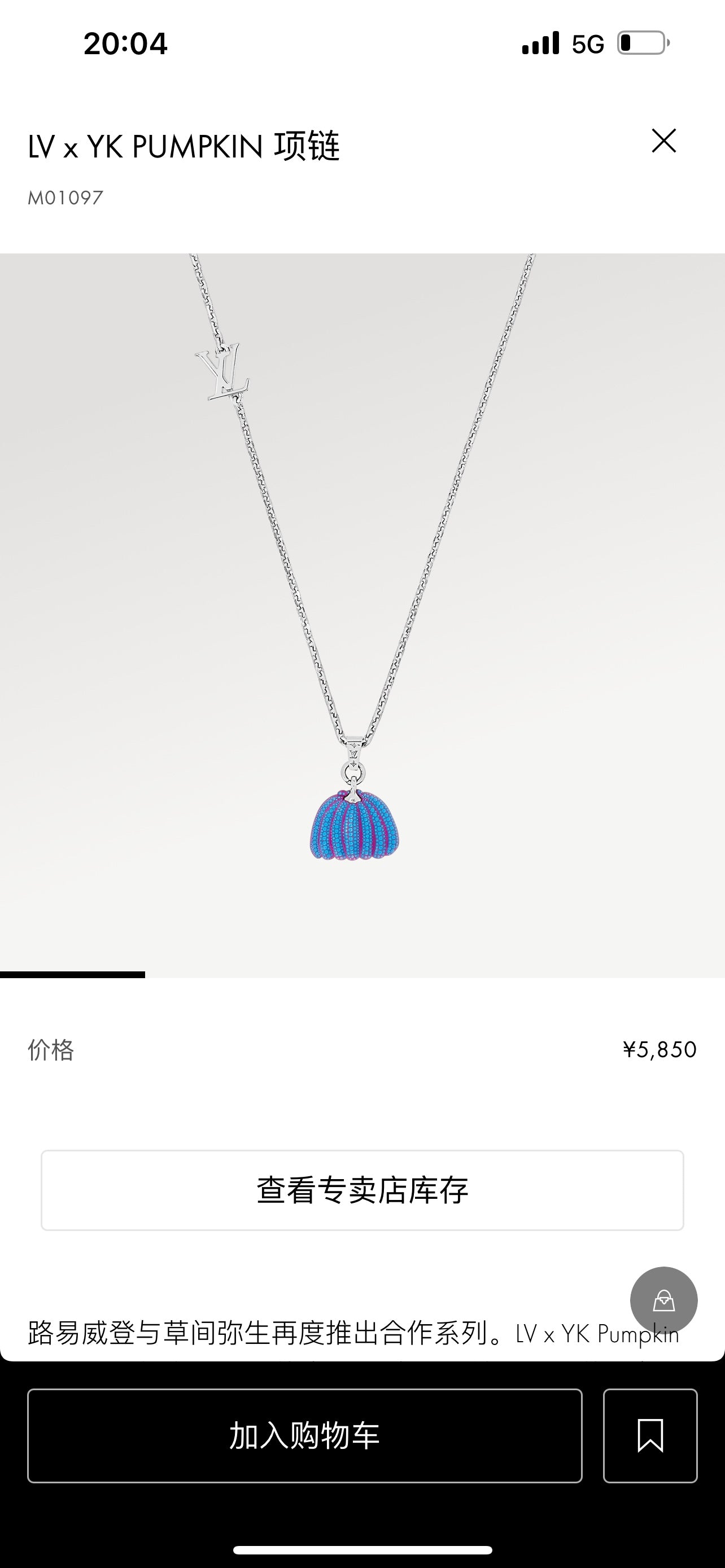The image size is (725, 1568).
Task: Open the floating shopping bag button
Action: pos(663,1300)
